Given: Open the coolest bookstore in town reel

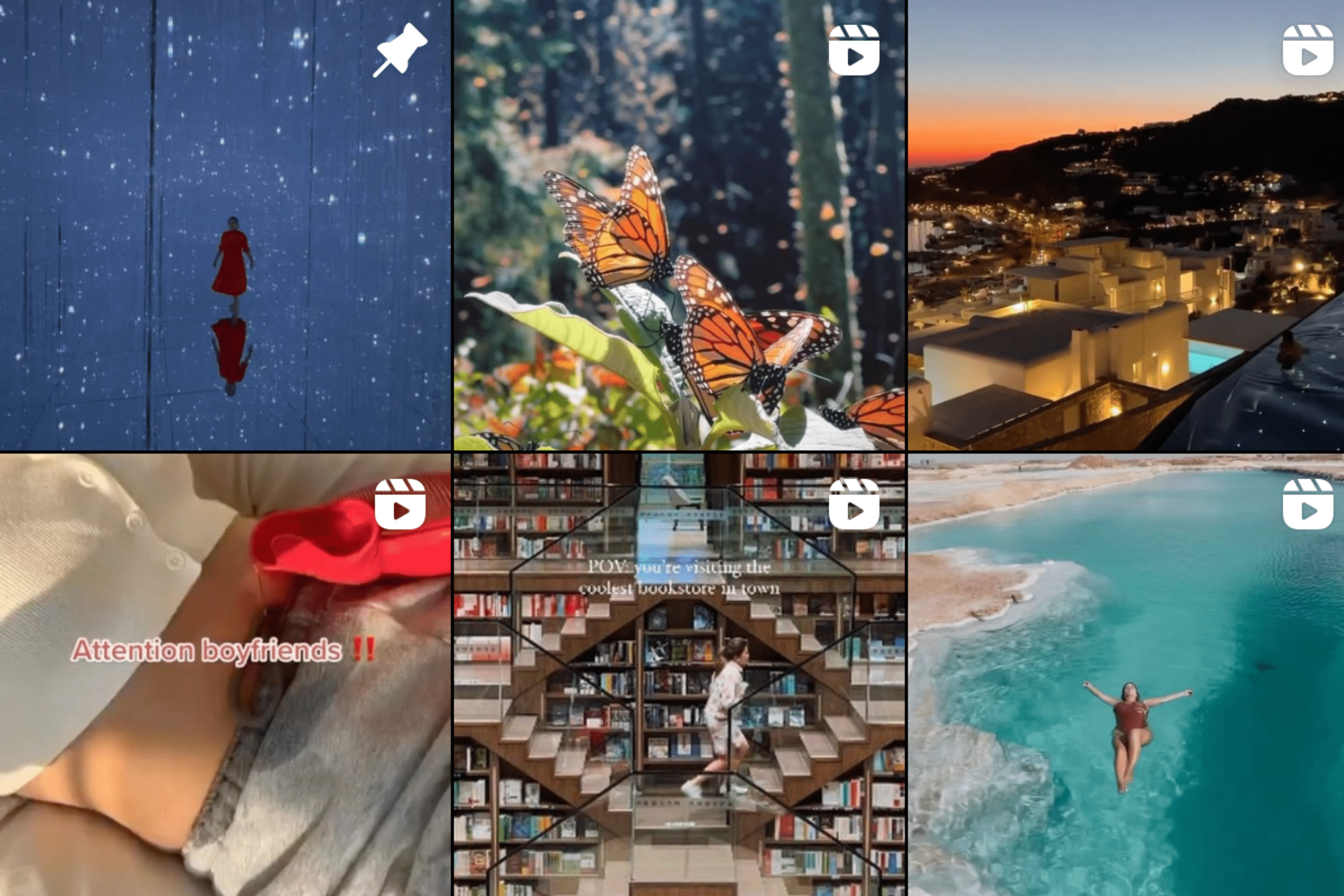Looking at the screenshot, I should (x=679, y=674).
